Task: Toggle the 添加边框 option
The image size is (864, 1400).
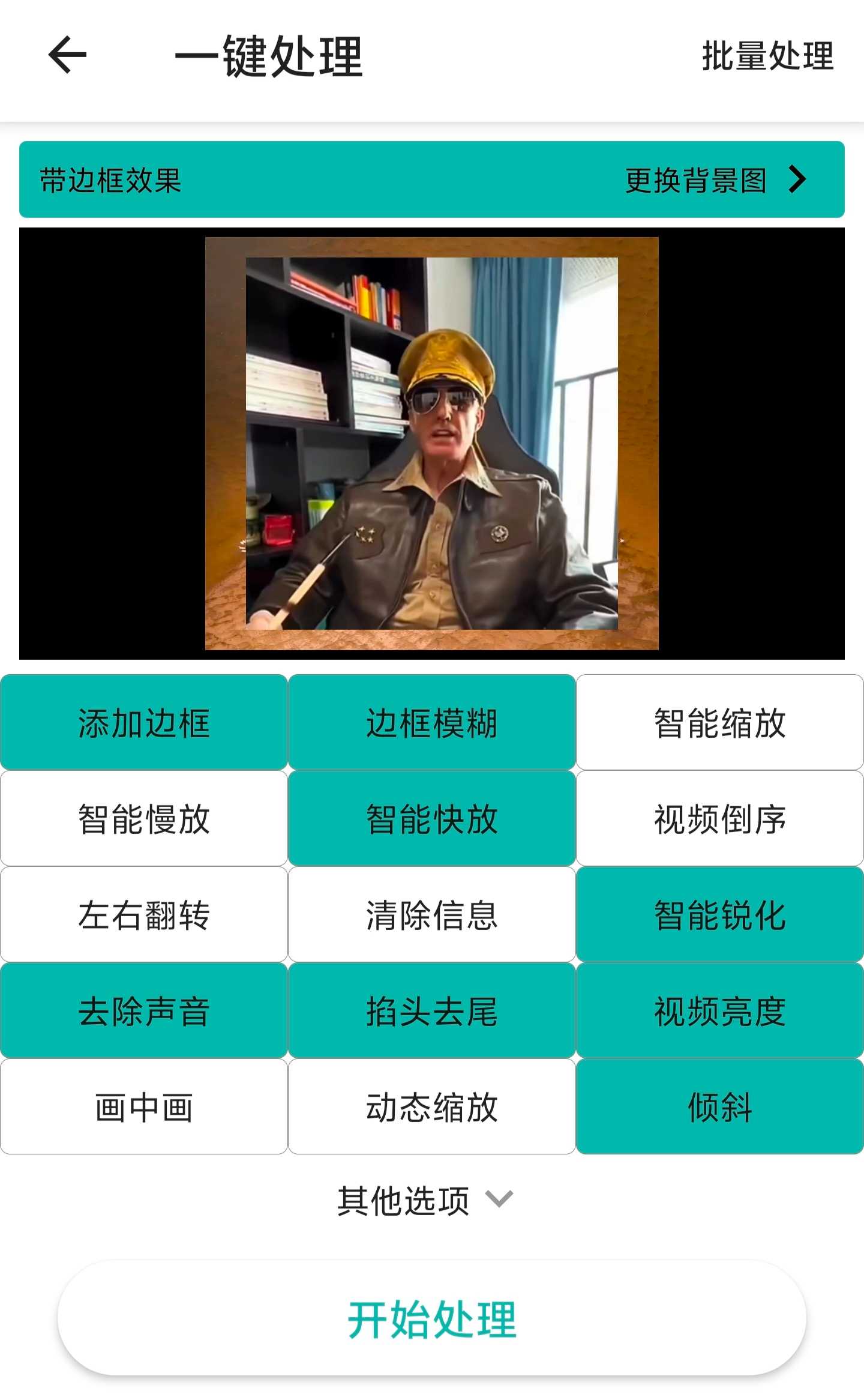Action: tap(144, 722)
